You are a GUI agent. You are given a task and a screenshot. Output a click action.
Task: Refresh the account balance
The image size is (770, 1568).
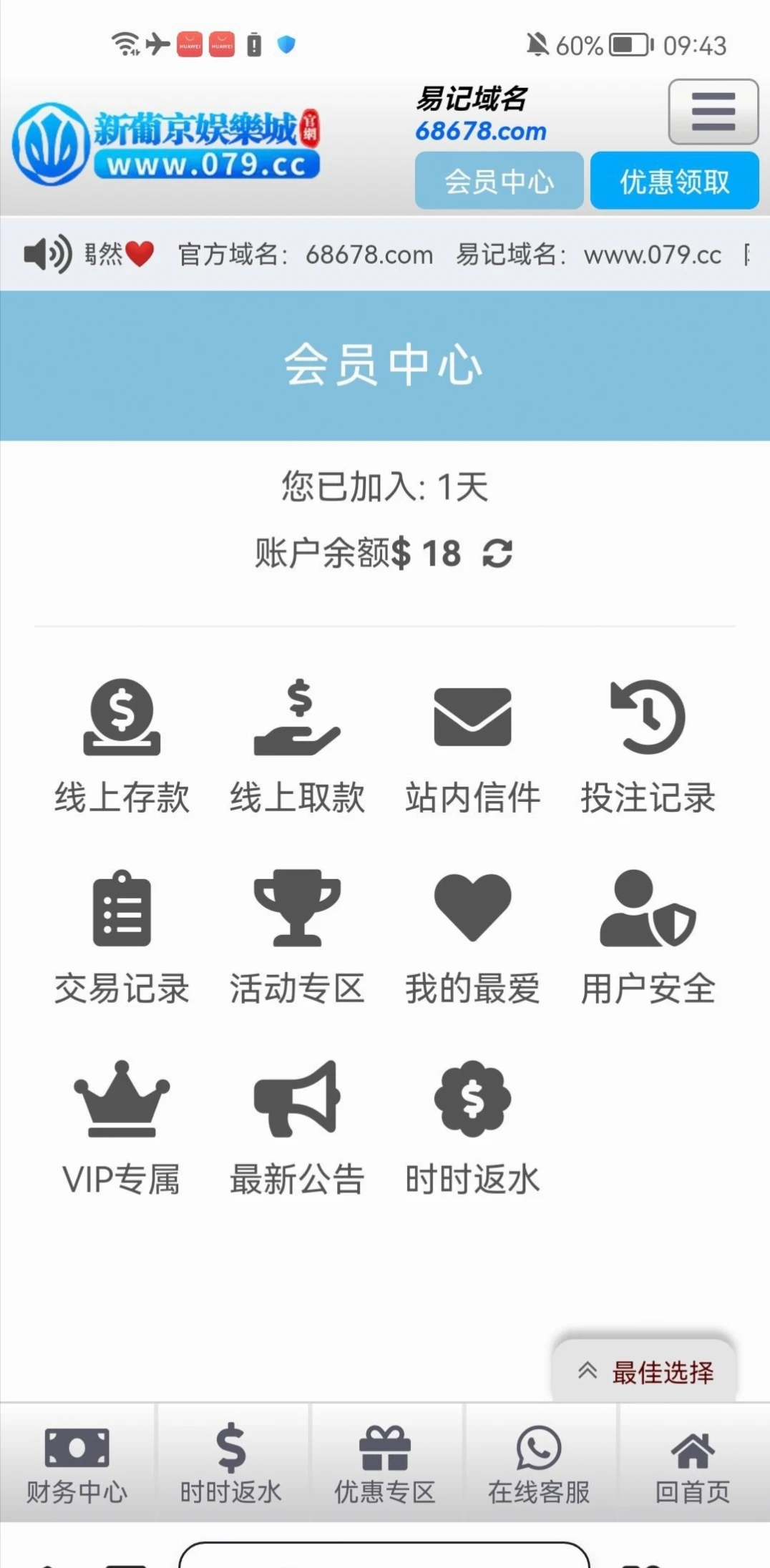click(497, 553)
